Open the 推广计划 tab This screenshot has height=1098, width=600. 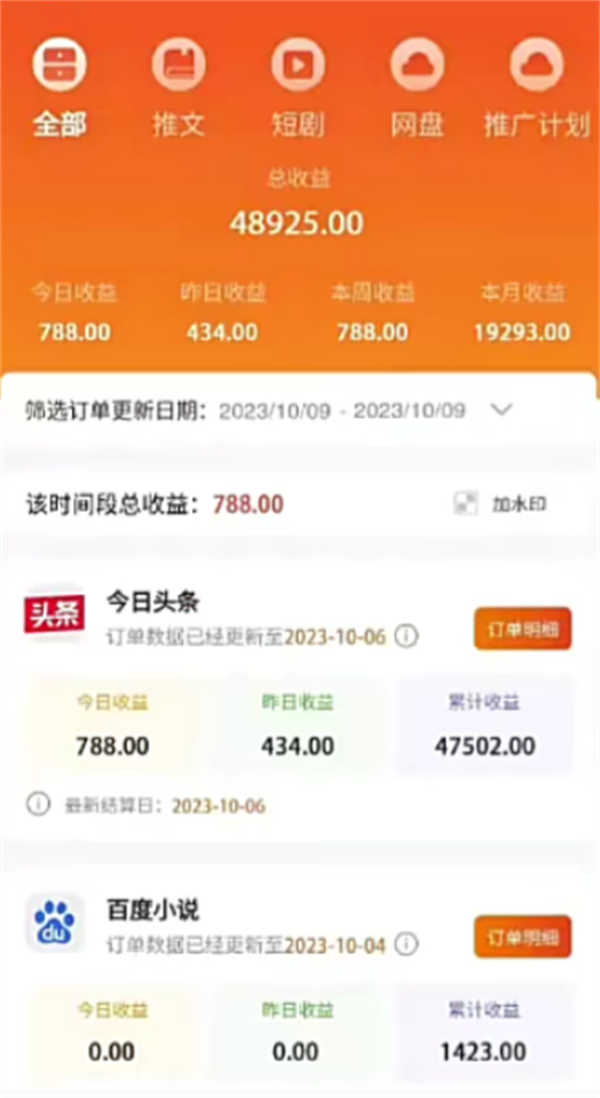[x=536, y=88]
